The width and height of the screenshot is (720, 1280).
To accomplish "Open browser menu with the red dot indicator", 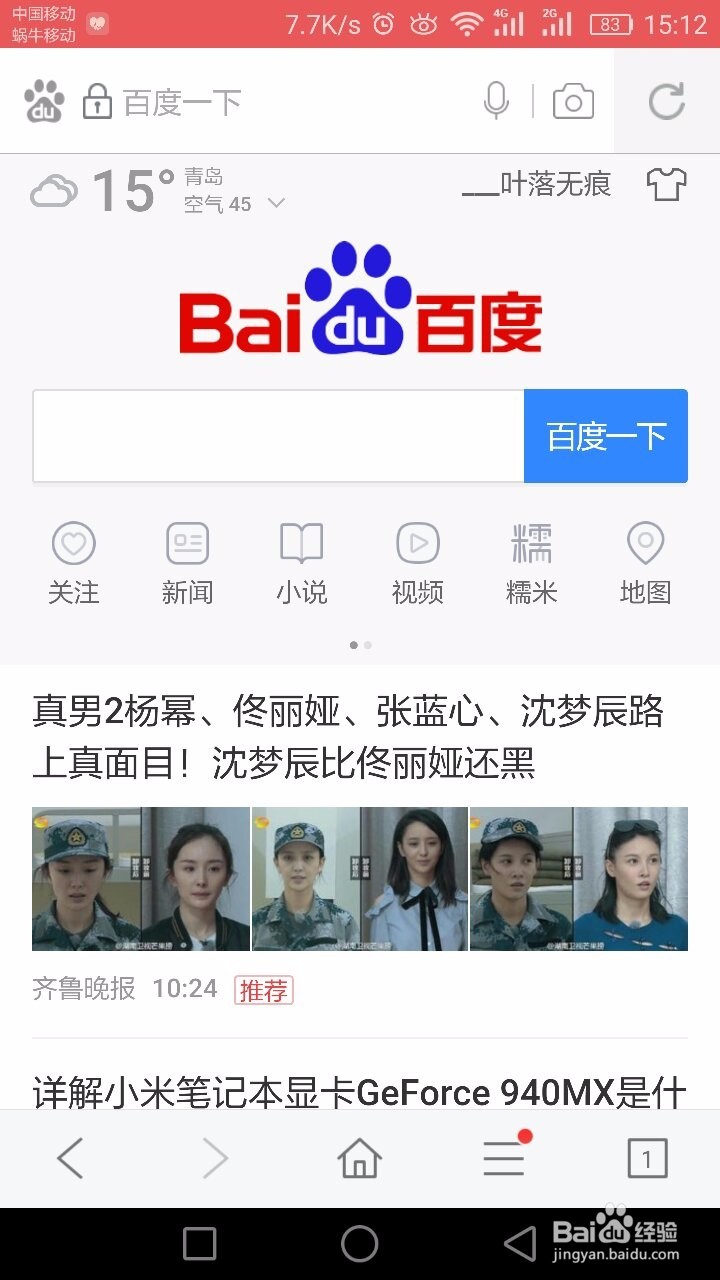I will coord(504,1158).
